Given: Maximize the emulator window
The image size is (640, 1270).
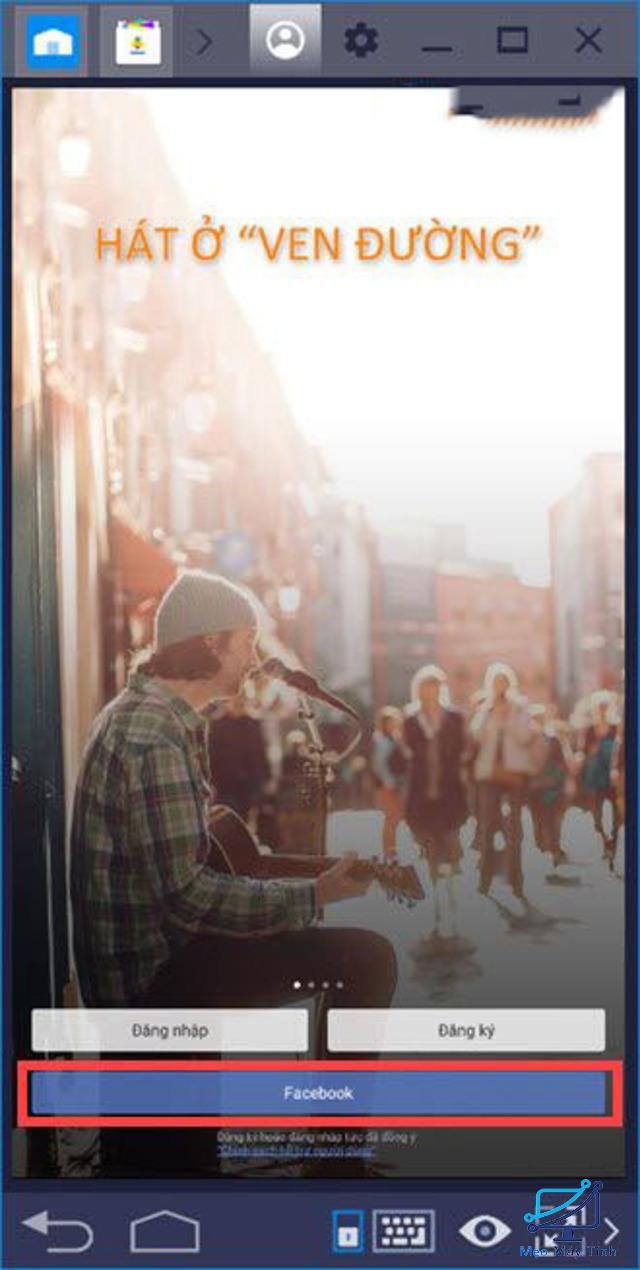Looking at the screenshot, I should click(512, 41).
